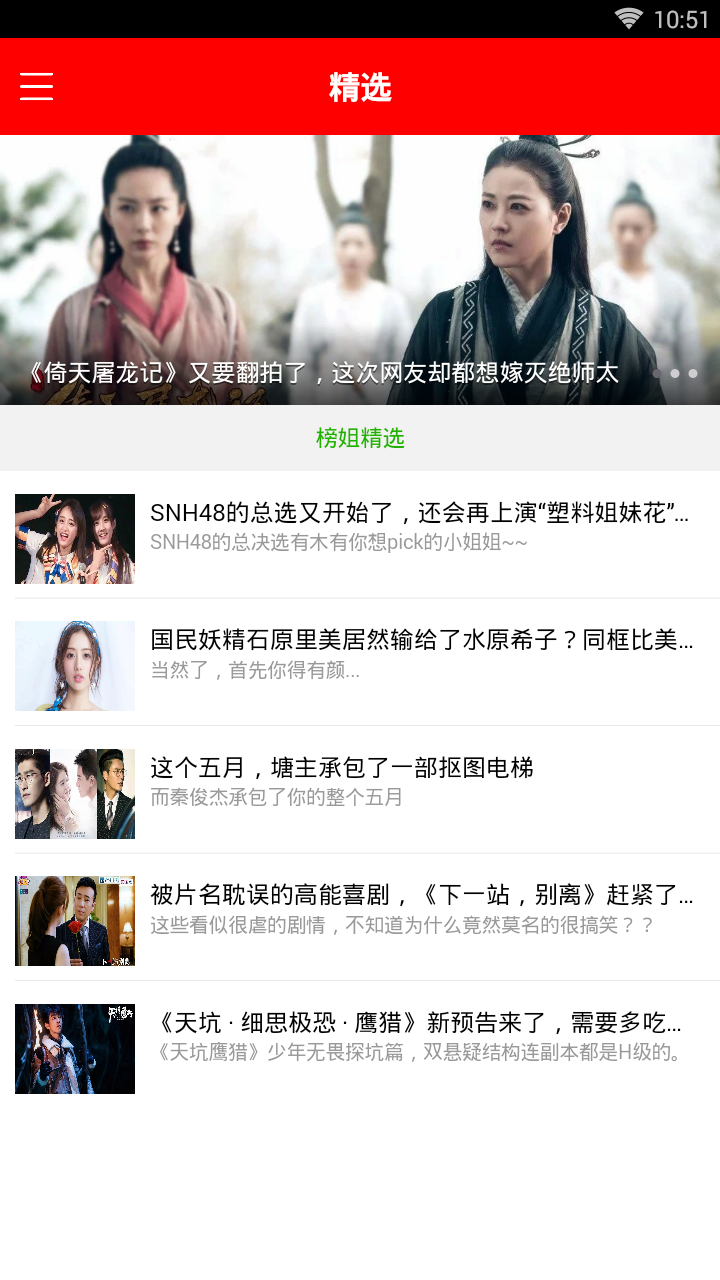Click the 塘主 article thumbnail image
The width and height of the screenshot is (720, 1280).
(74, 793)
